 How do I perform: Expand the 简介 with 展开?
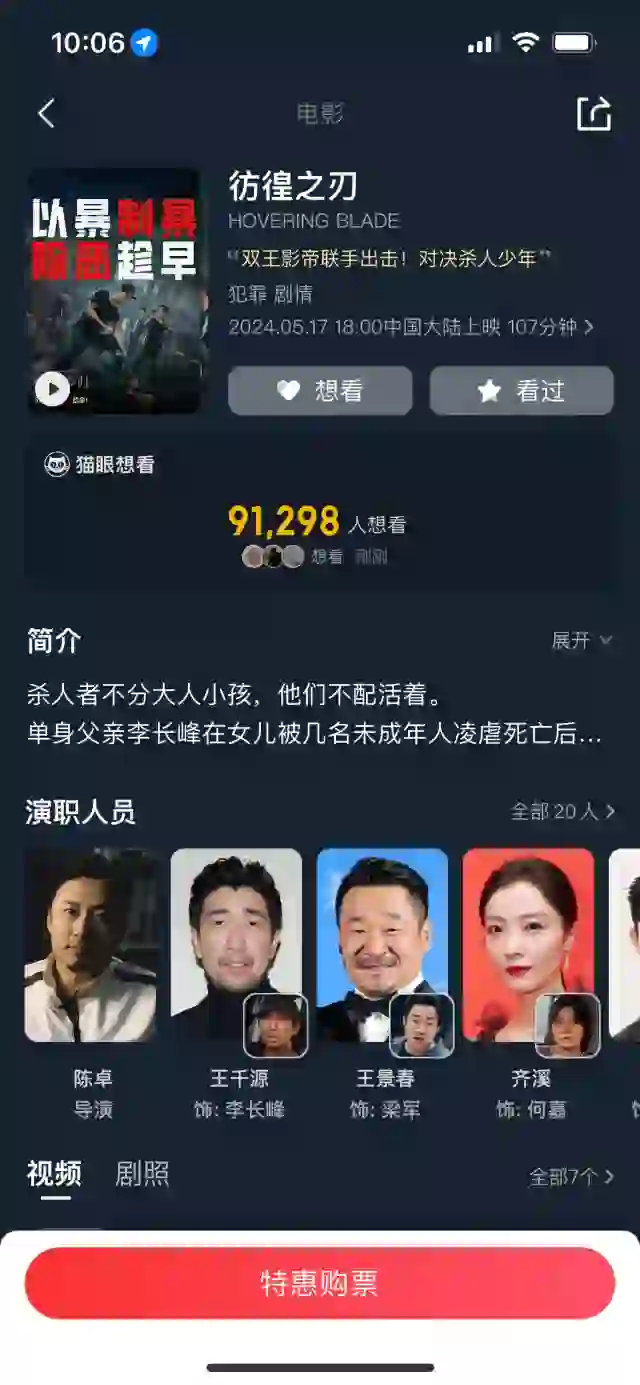[582, 640]
